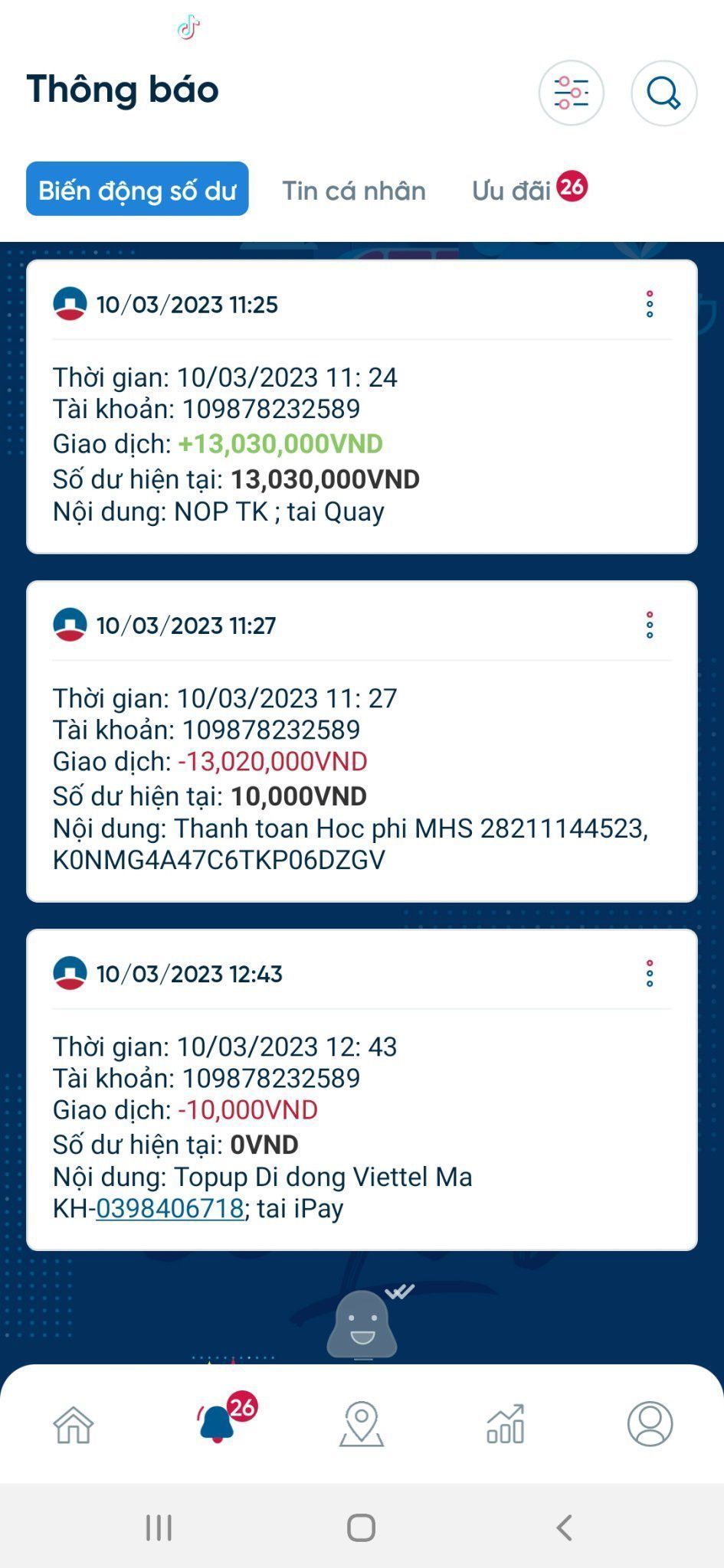Go back with the system back button
The image size is (724, 1568).
coord(564,1527)
